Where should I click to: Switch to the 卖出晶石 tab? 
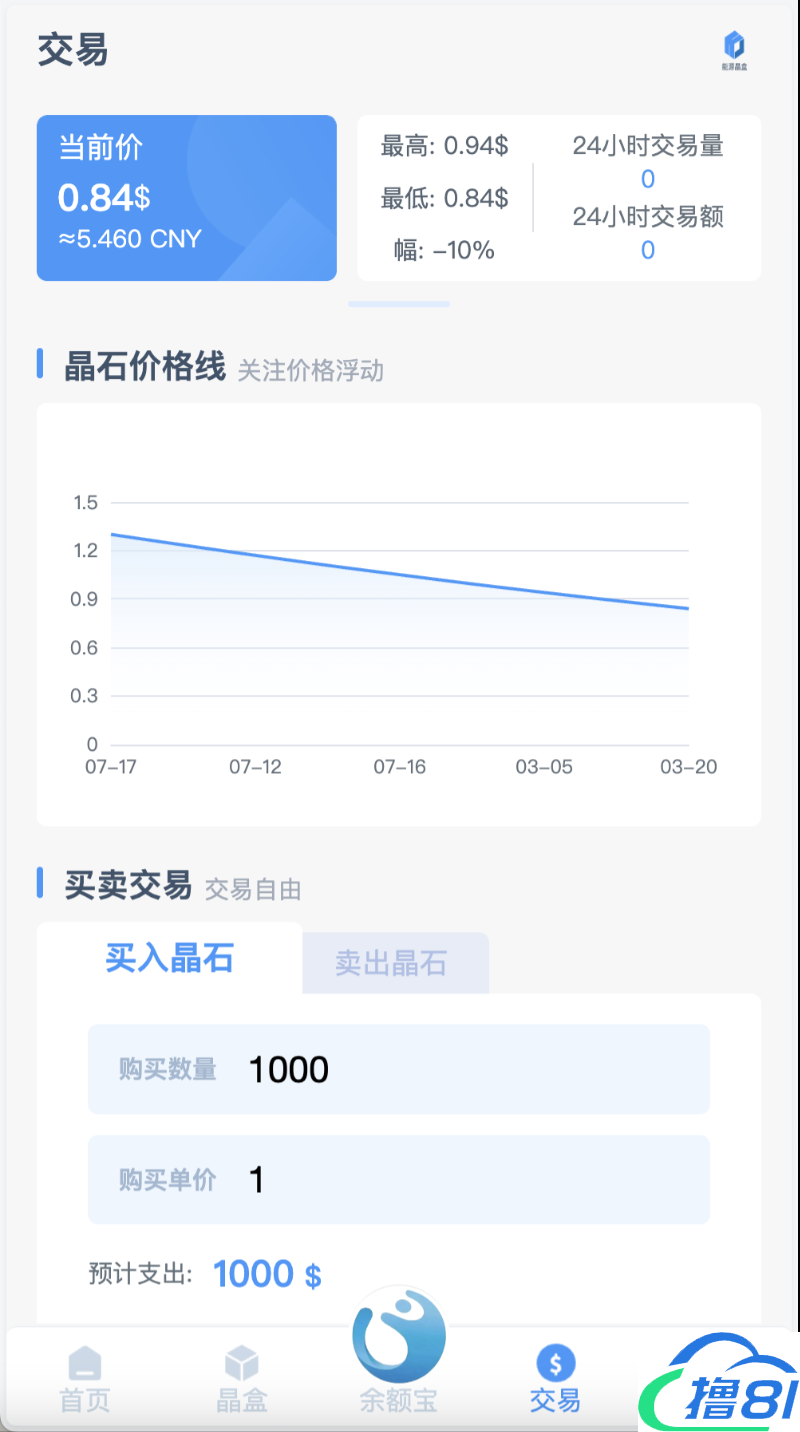391,963
